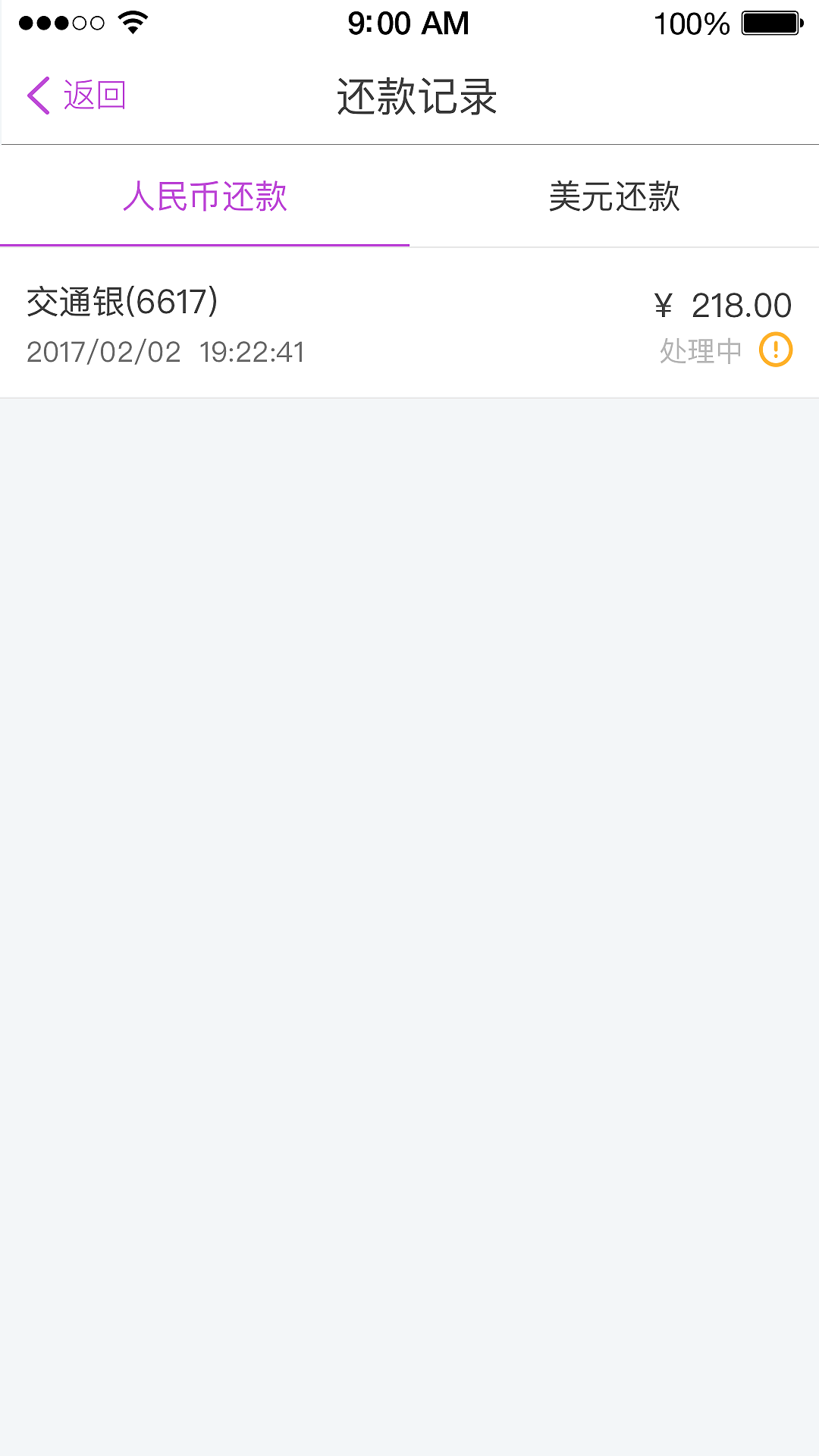
Task: Tap 返回 to go back
Action: click(x=95, y=96)
